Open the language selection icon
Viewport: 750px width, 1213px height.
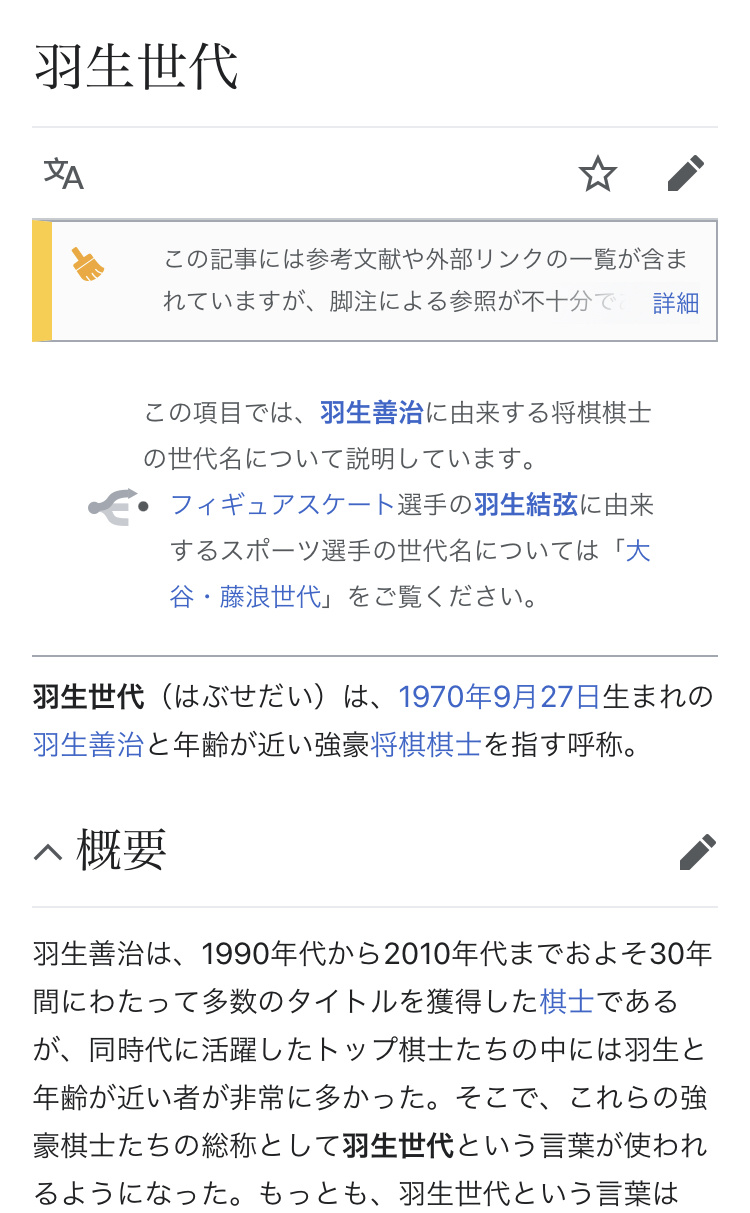[63, 174]
